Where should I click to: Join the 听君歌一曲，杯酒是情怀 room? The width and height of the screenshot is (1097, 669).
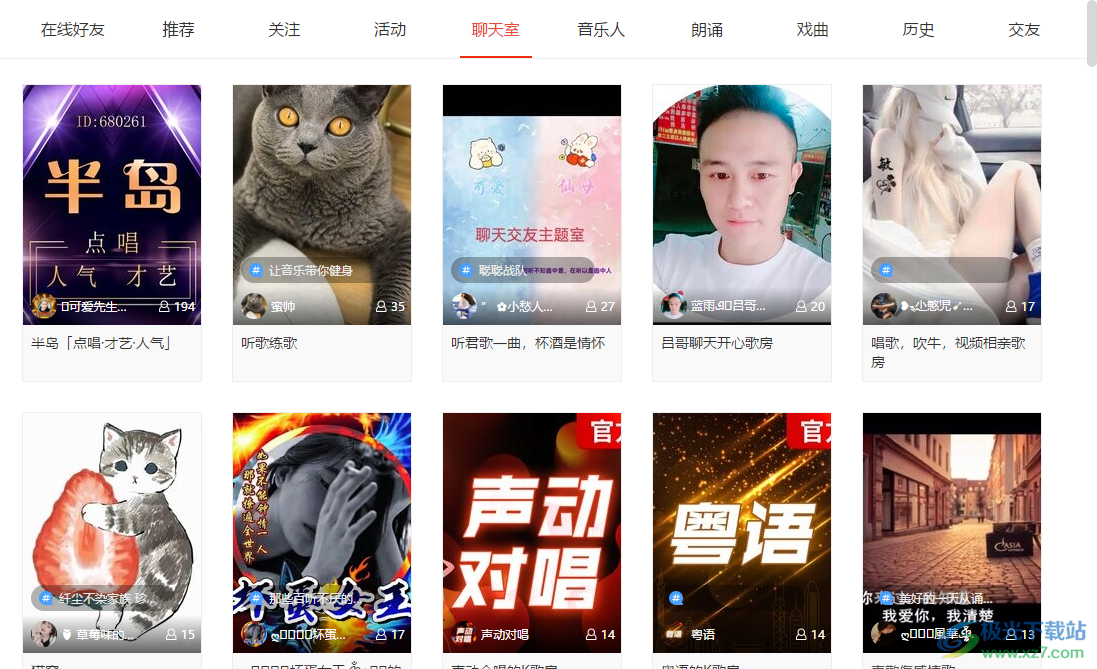click(x=532, y=204)
